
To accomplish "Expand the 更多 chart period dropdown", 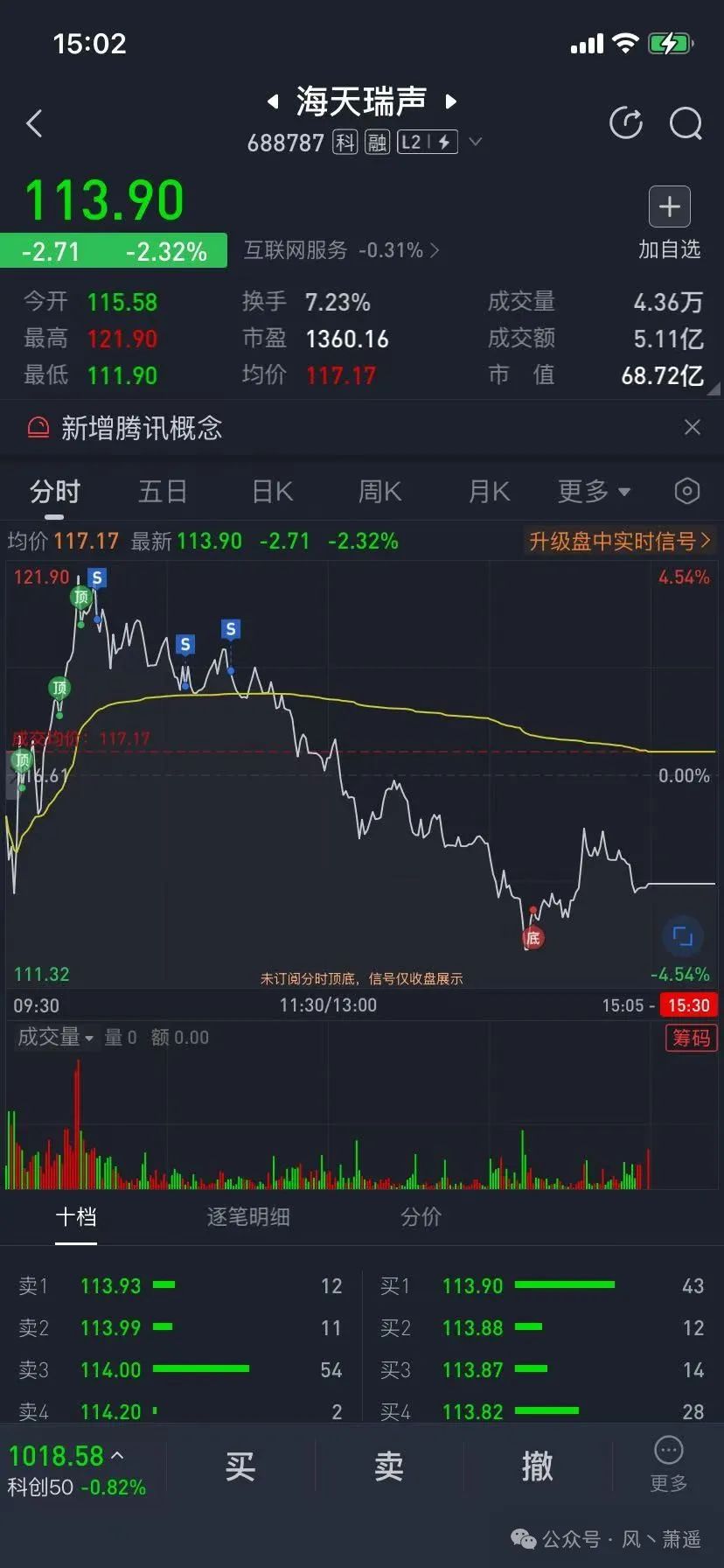I will click(x=594, y=492).
